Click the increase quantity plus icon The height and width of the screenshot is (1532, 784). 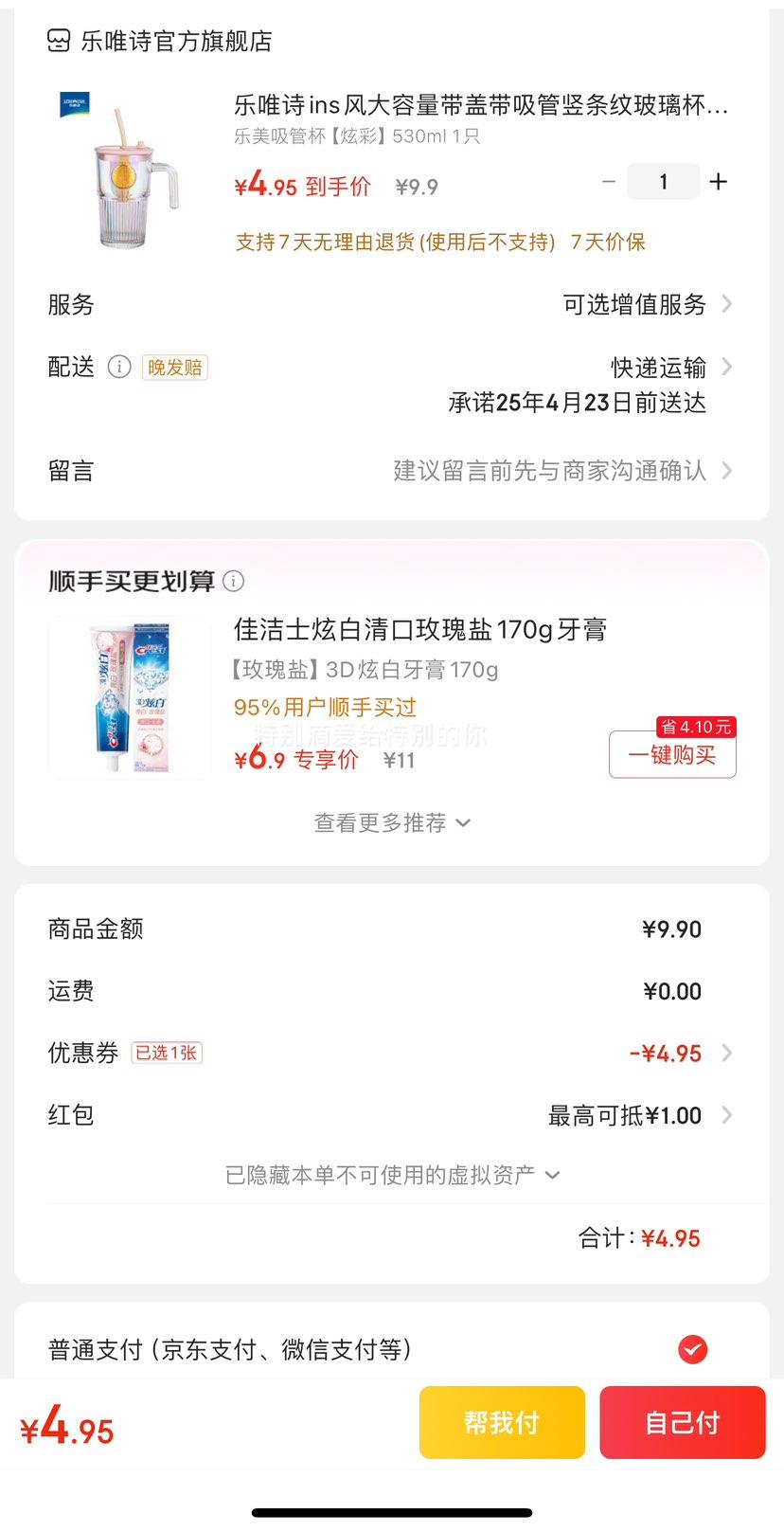coord(719,181)
